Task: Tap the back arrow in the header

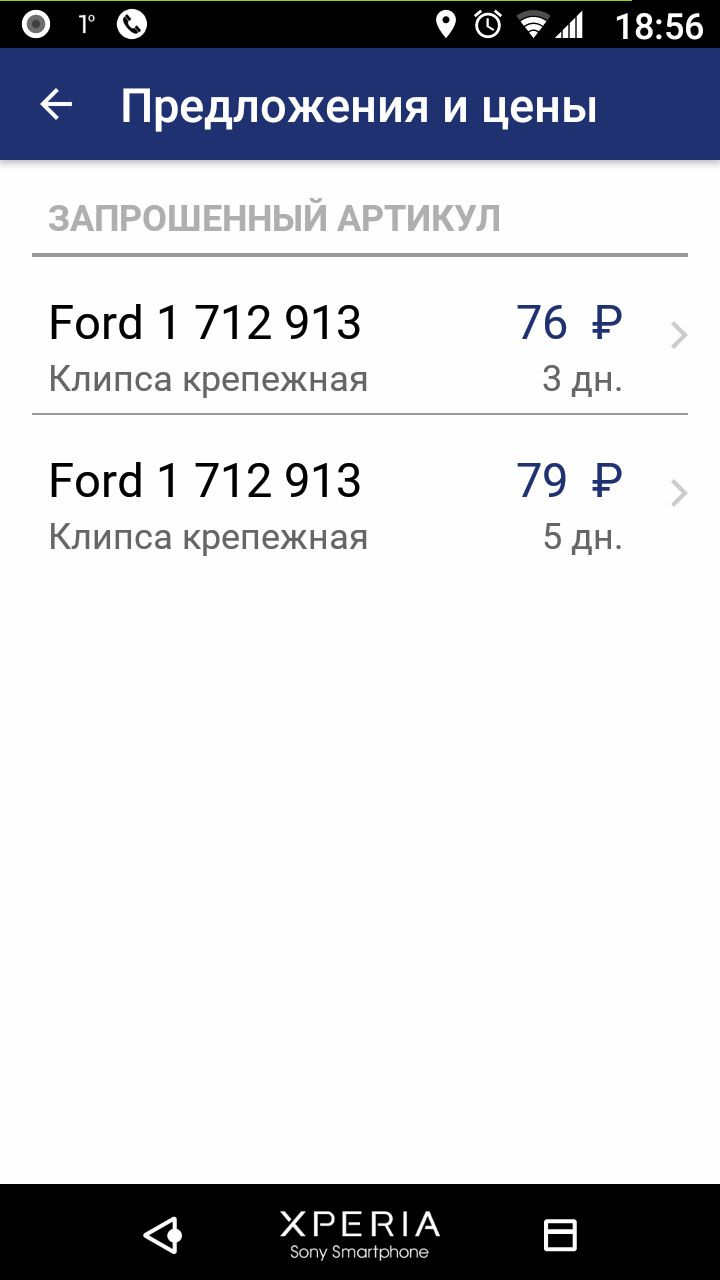Action: pyautogui.click(x=57, y=104)
